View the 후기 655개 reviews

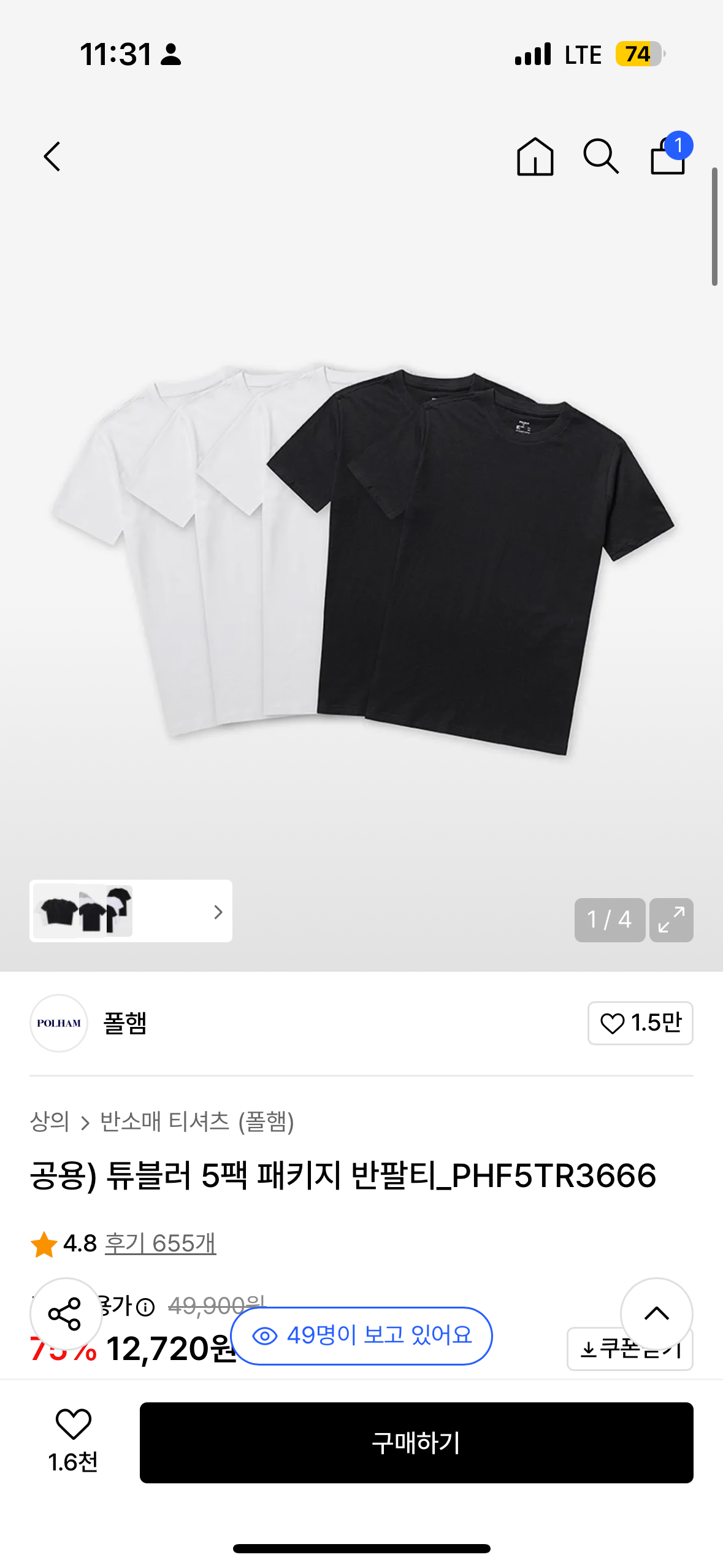point(160,1244)
